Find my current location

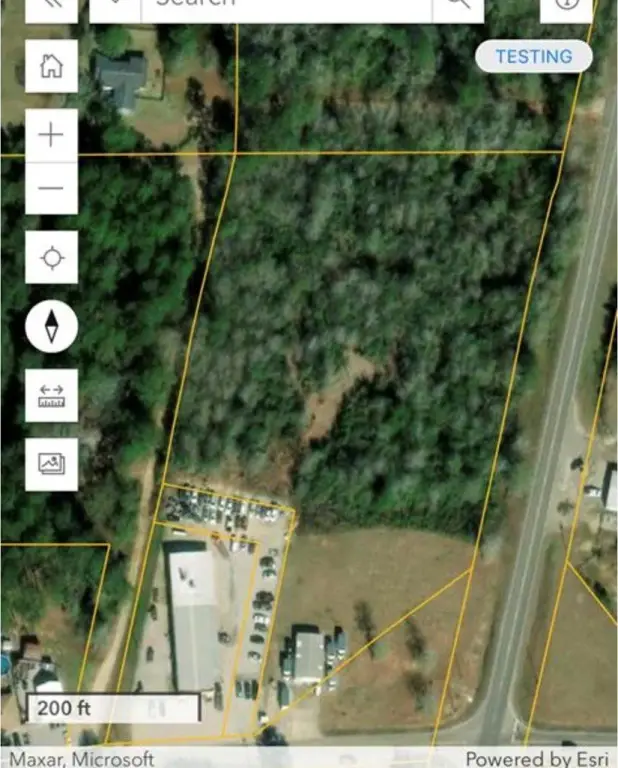click(x=51, y=259)
